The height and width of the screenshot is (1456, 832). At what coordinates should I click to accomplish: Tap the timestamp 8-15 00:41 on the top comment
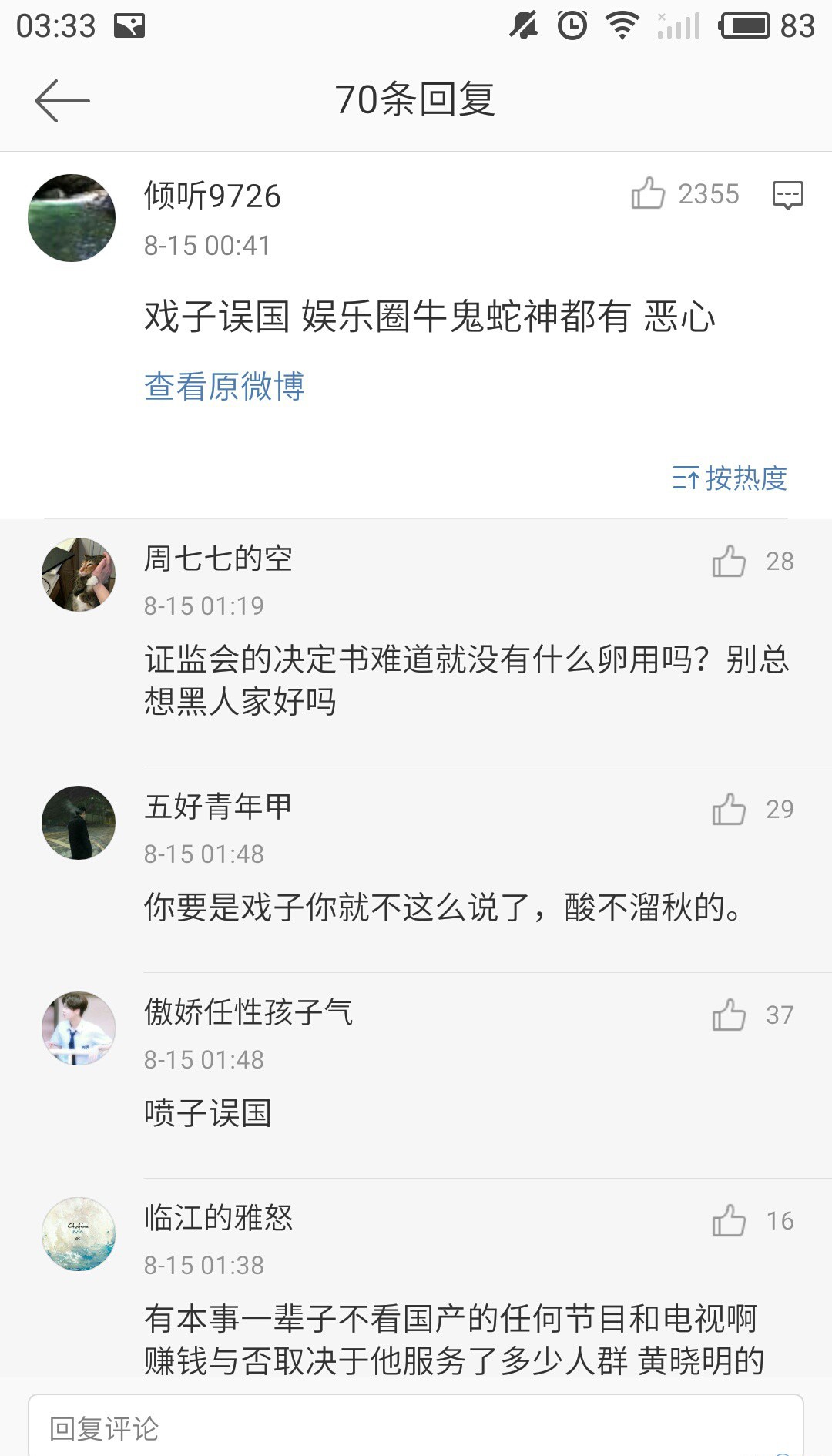[204, 246]
